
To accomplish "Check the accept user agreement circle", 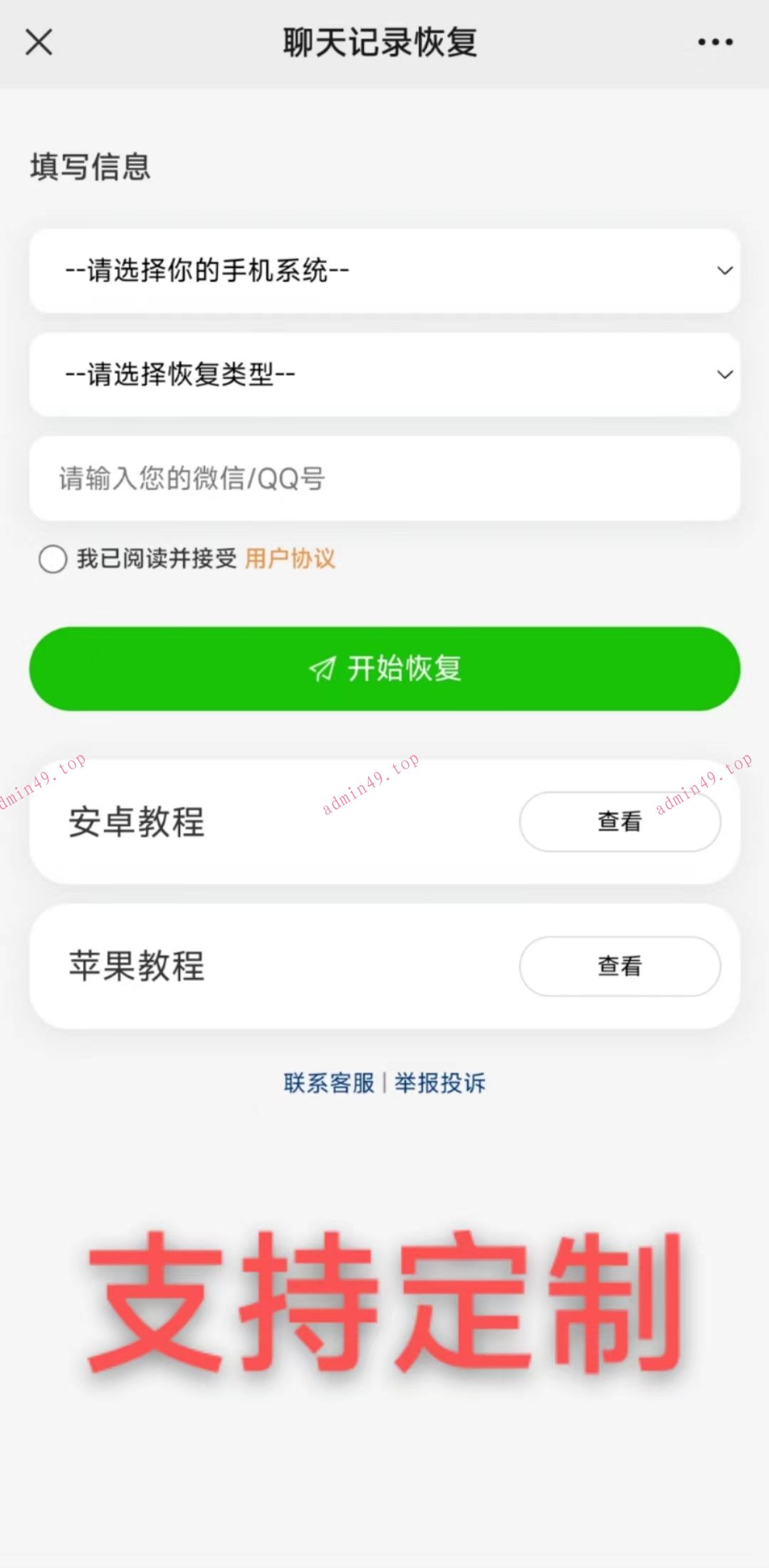I will coord(53,559).
